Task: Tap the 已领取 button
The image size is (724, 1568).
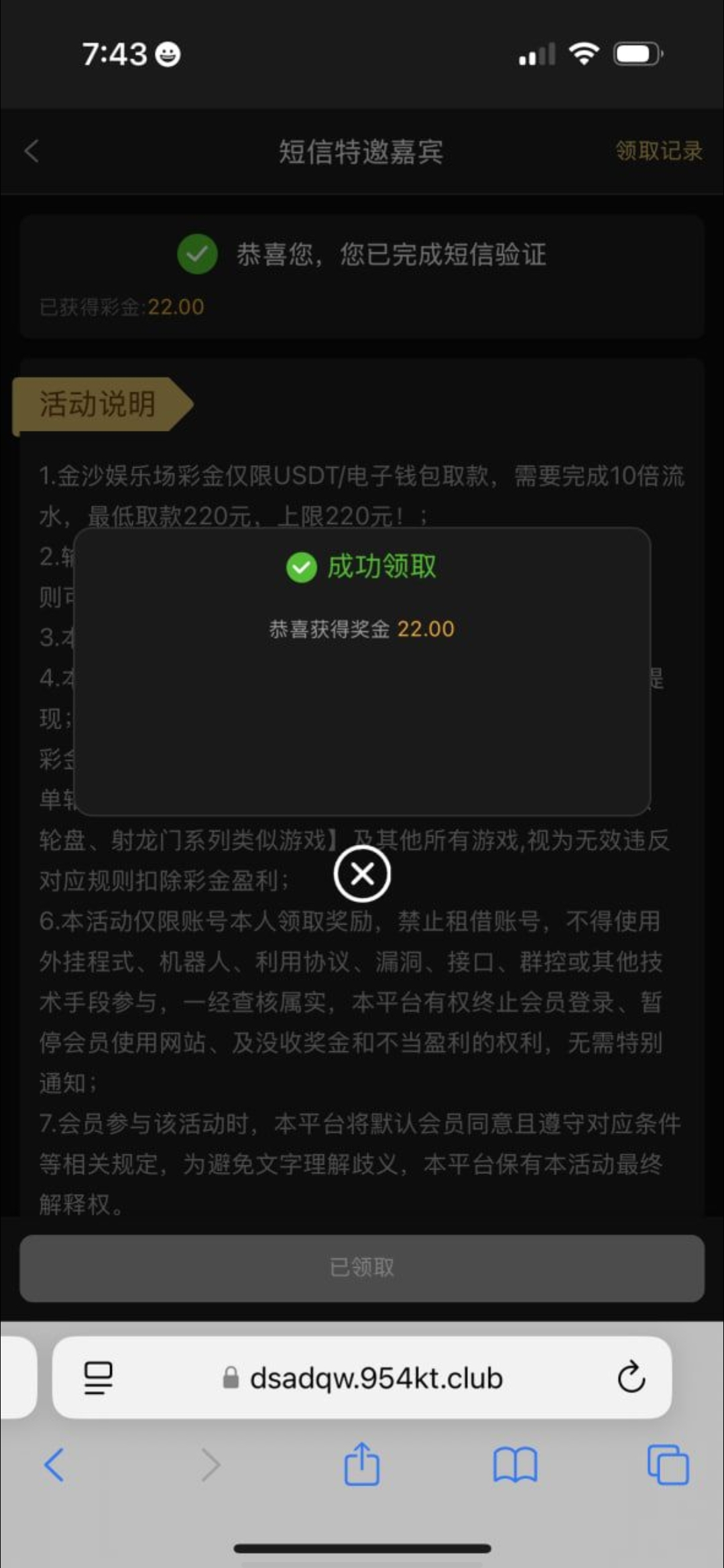Action: pos(362,1267)
